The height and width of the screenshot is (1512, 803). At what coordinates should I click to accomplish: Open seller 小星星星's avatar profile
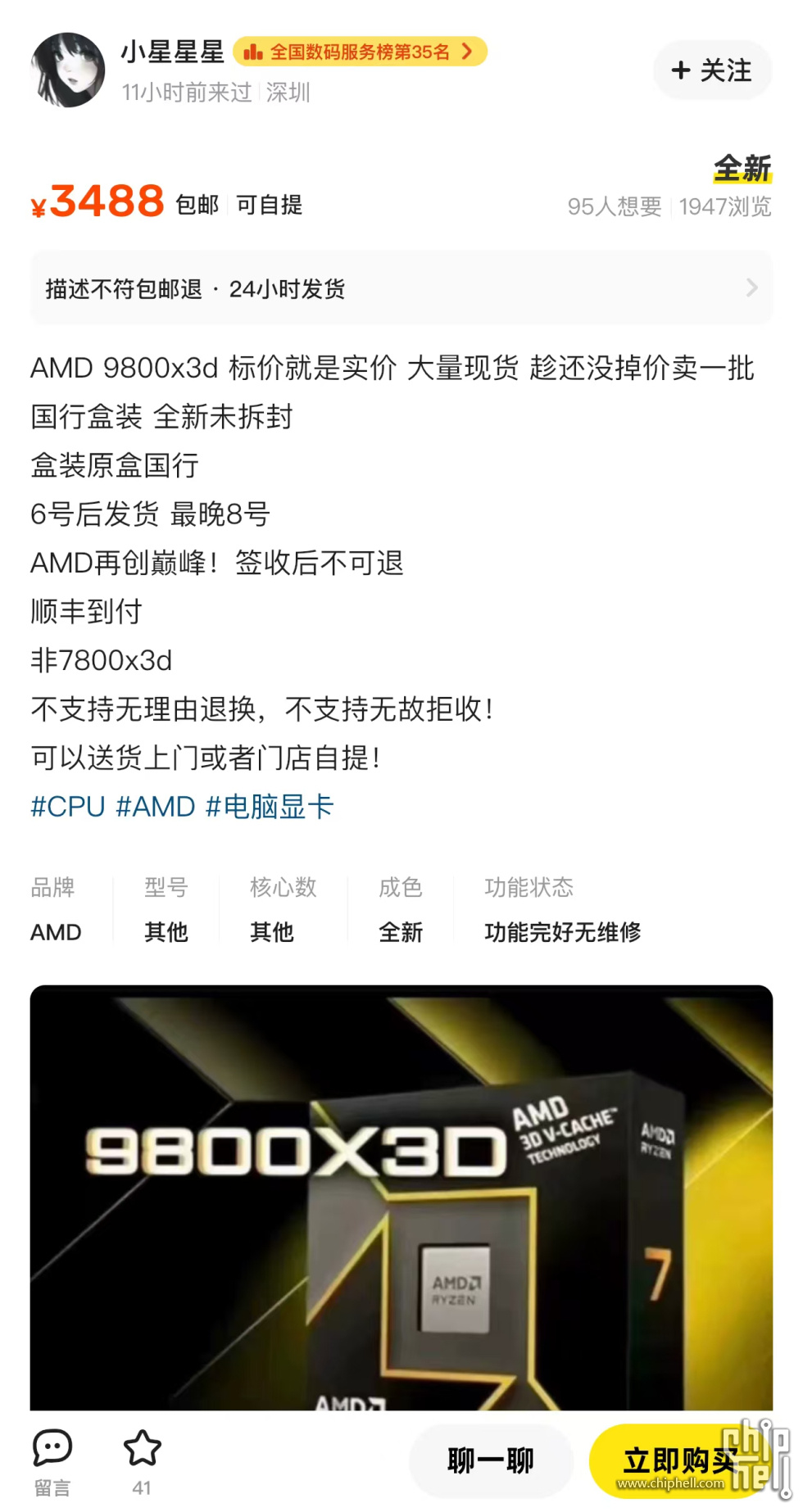[68, 70]
